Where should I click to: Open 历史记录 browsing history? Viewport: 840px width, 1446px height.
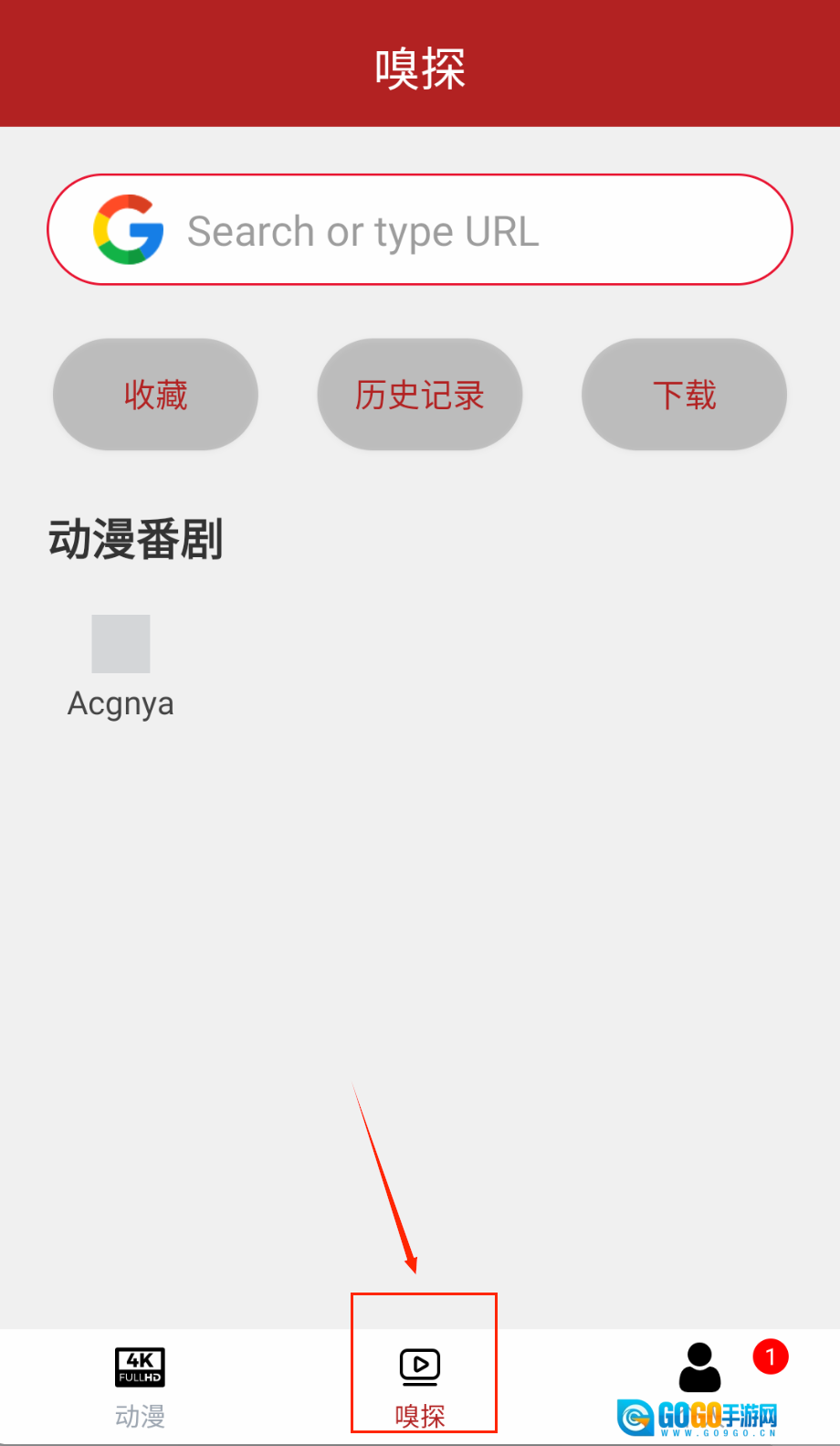420,395
